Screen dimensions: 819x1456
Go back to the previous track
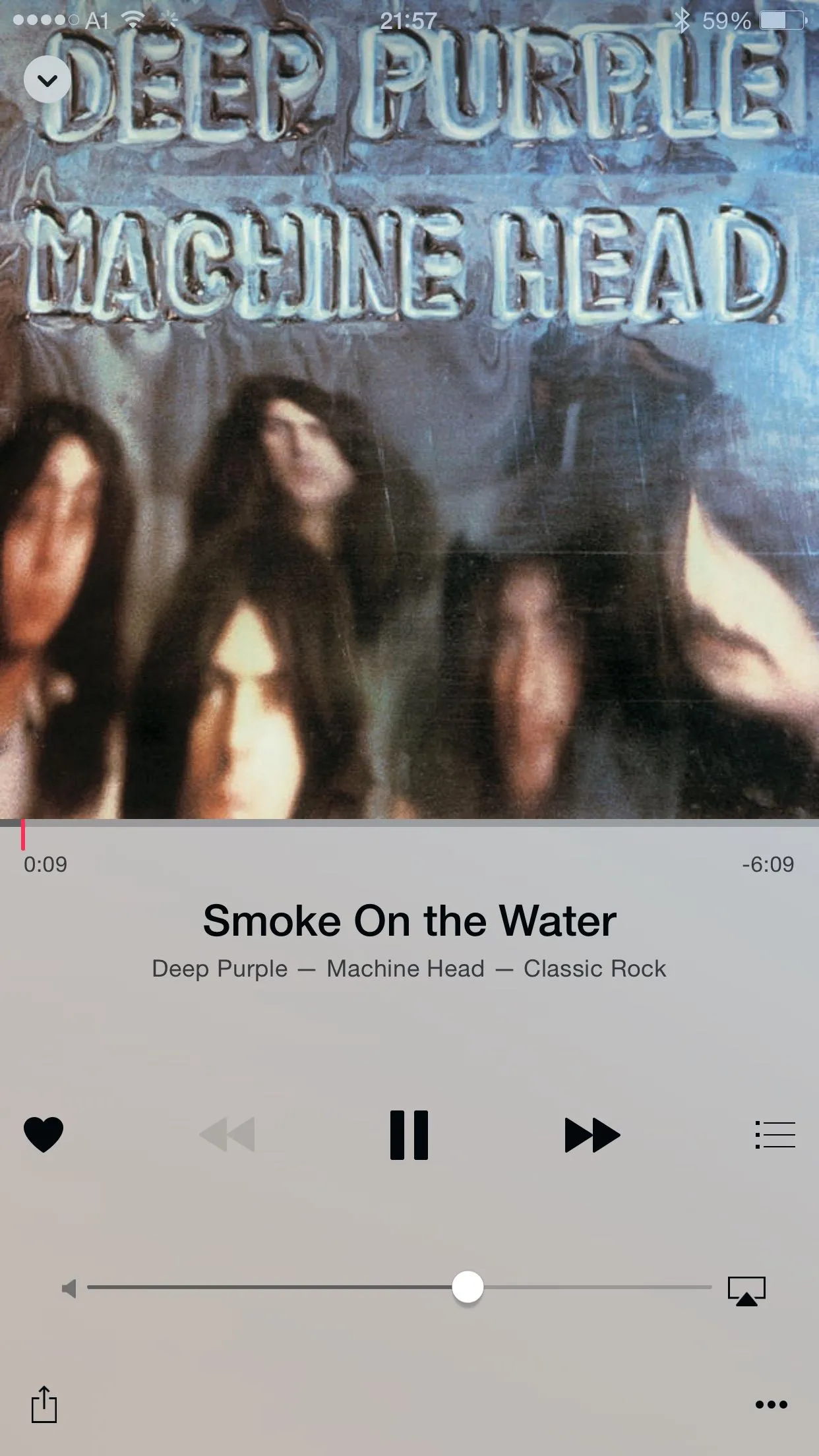(x=228, y=1135)
